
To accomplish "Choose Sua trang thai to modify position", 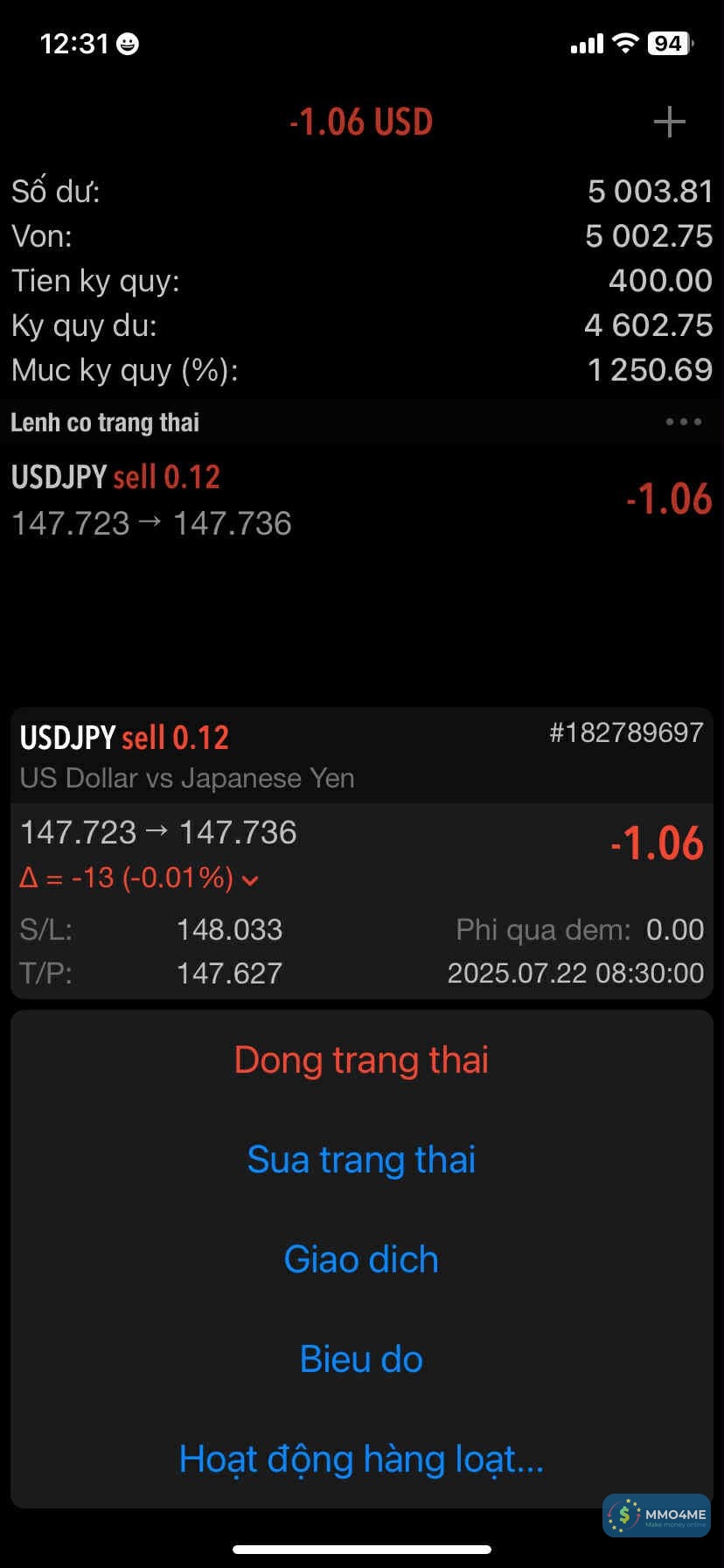I will point(361,1159).
